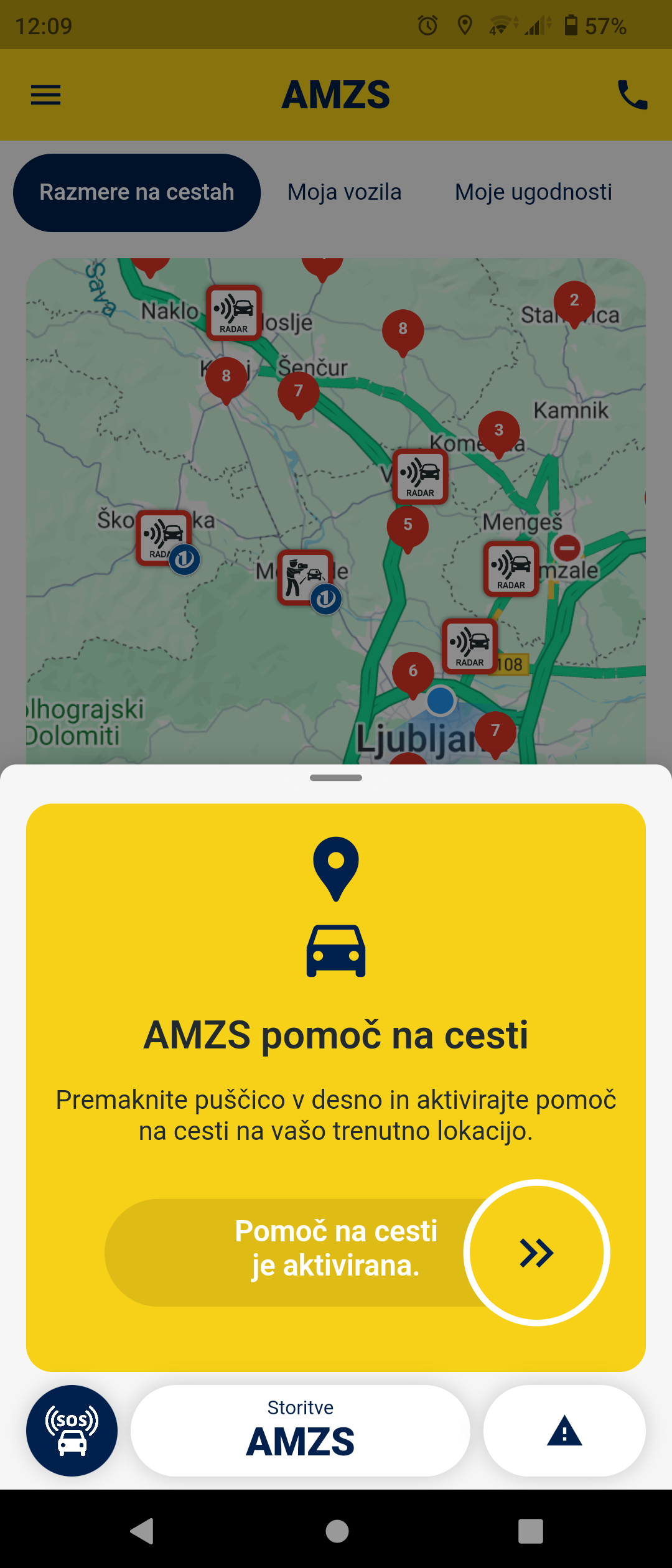This screenshot has width=672, height=1568.
Task: Select the Razmere na cestah tab
Action: [x=137, y=193]
